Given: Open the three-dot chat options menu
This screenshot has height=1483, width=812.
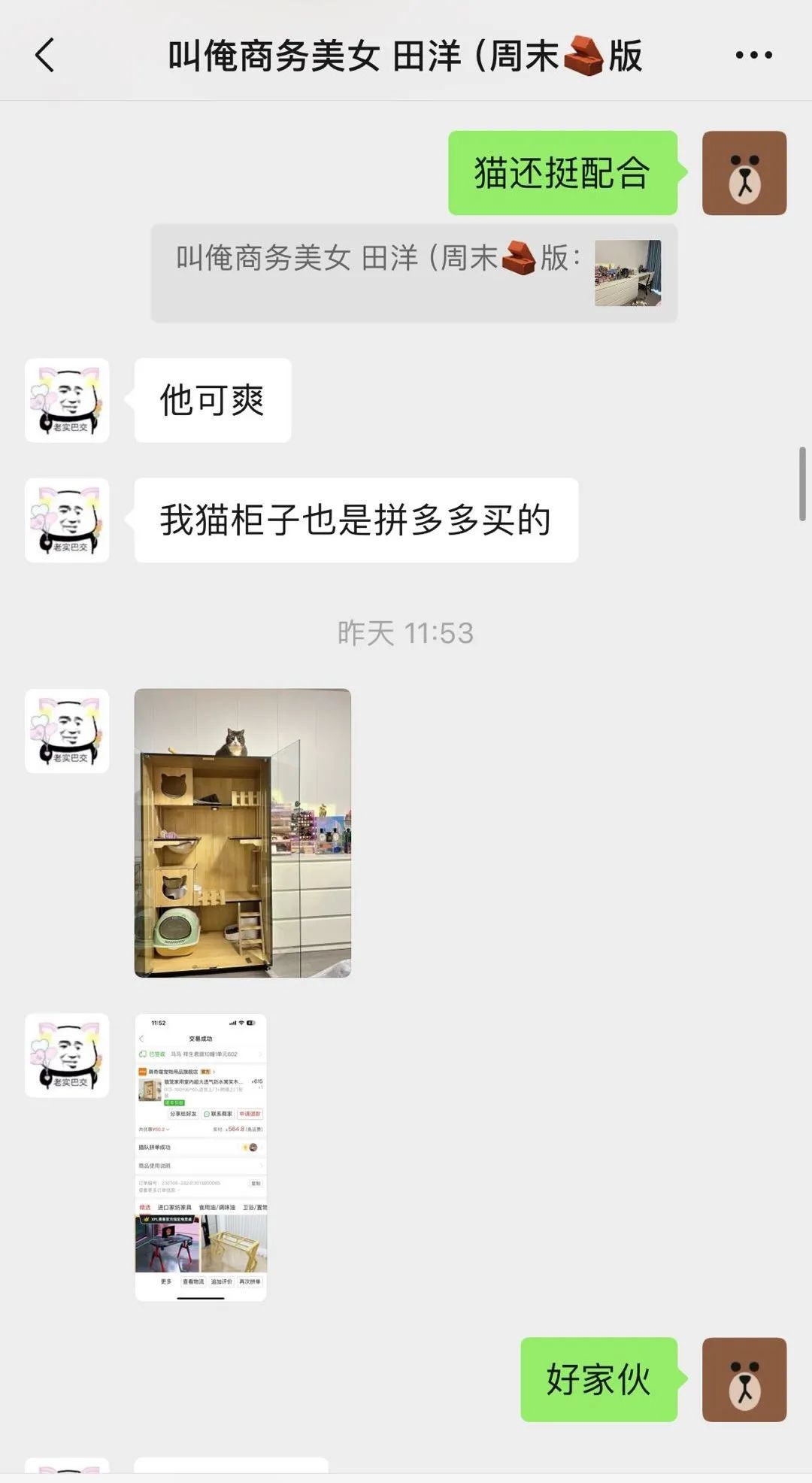Looking at the screenshot, I should click(x=753, y=55).
